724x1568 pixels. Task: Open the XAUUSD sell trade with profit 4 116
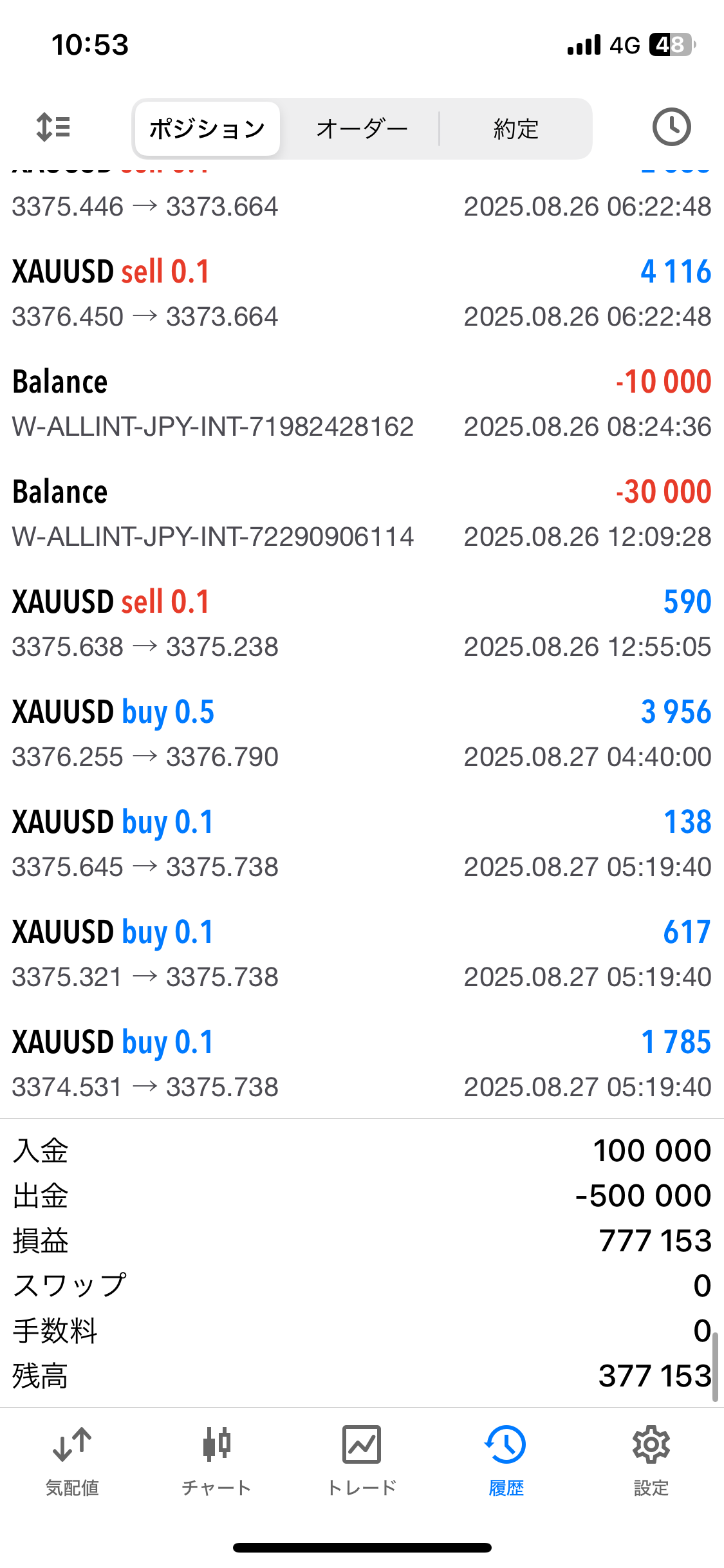point(362,294)
